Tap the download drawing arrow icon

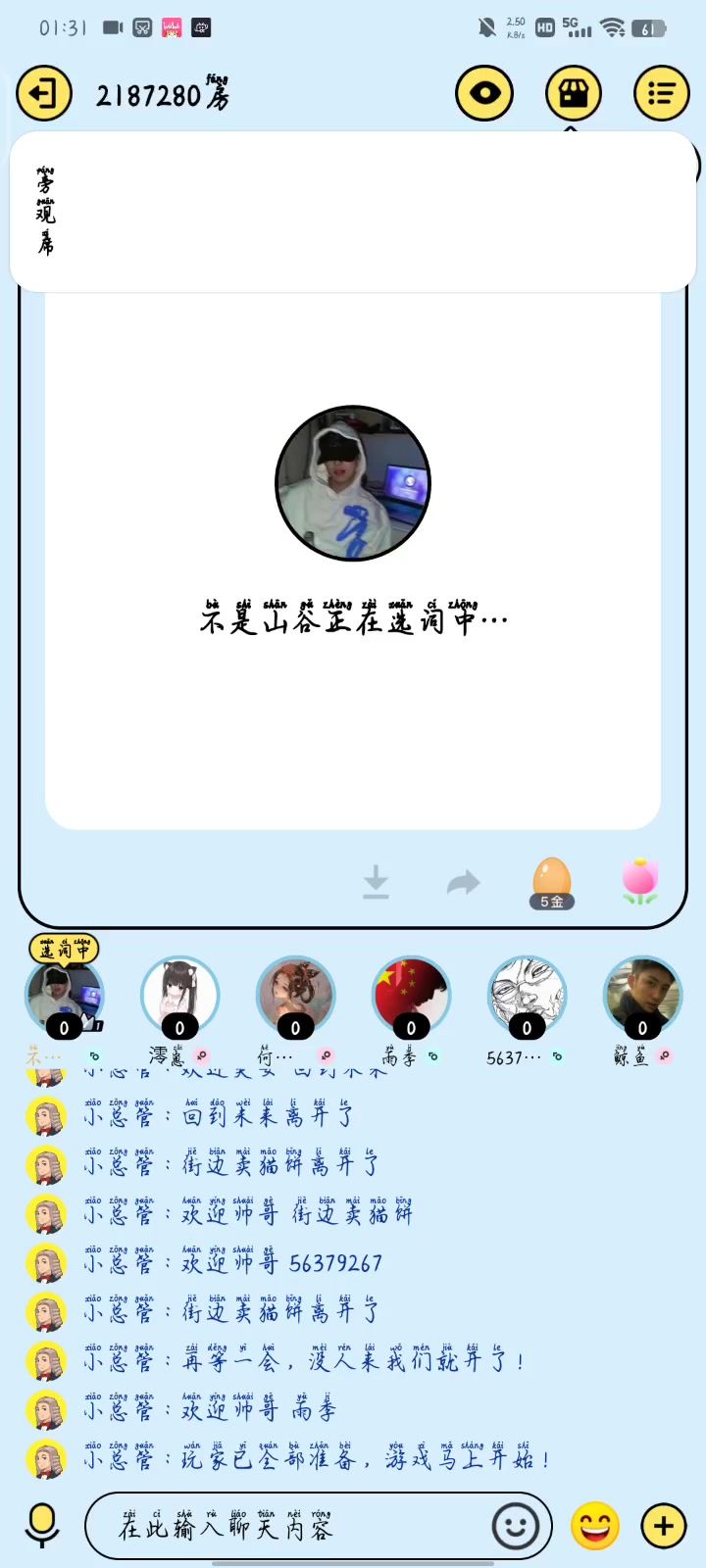pos(376,882)
